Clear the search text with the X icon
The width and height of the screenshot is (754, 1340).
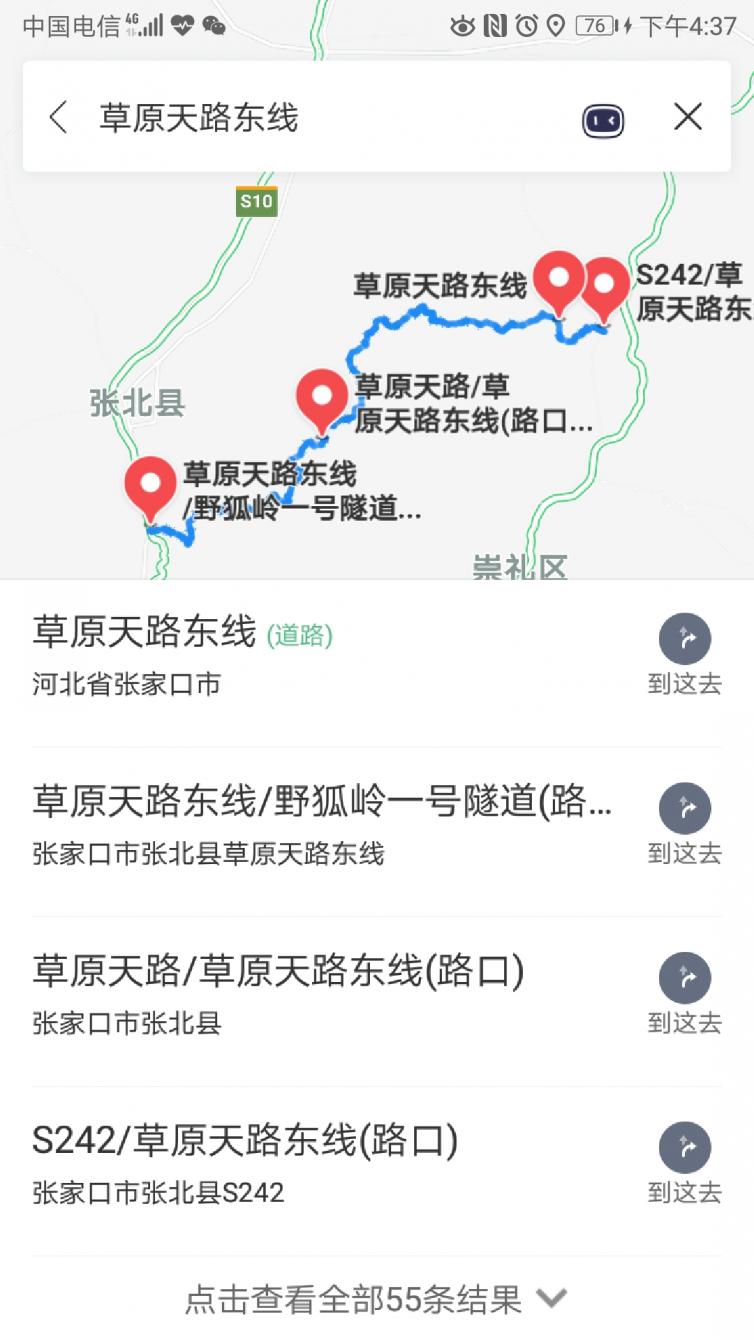688,117
